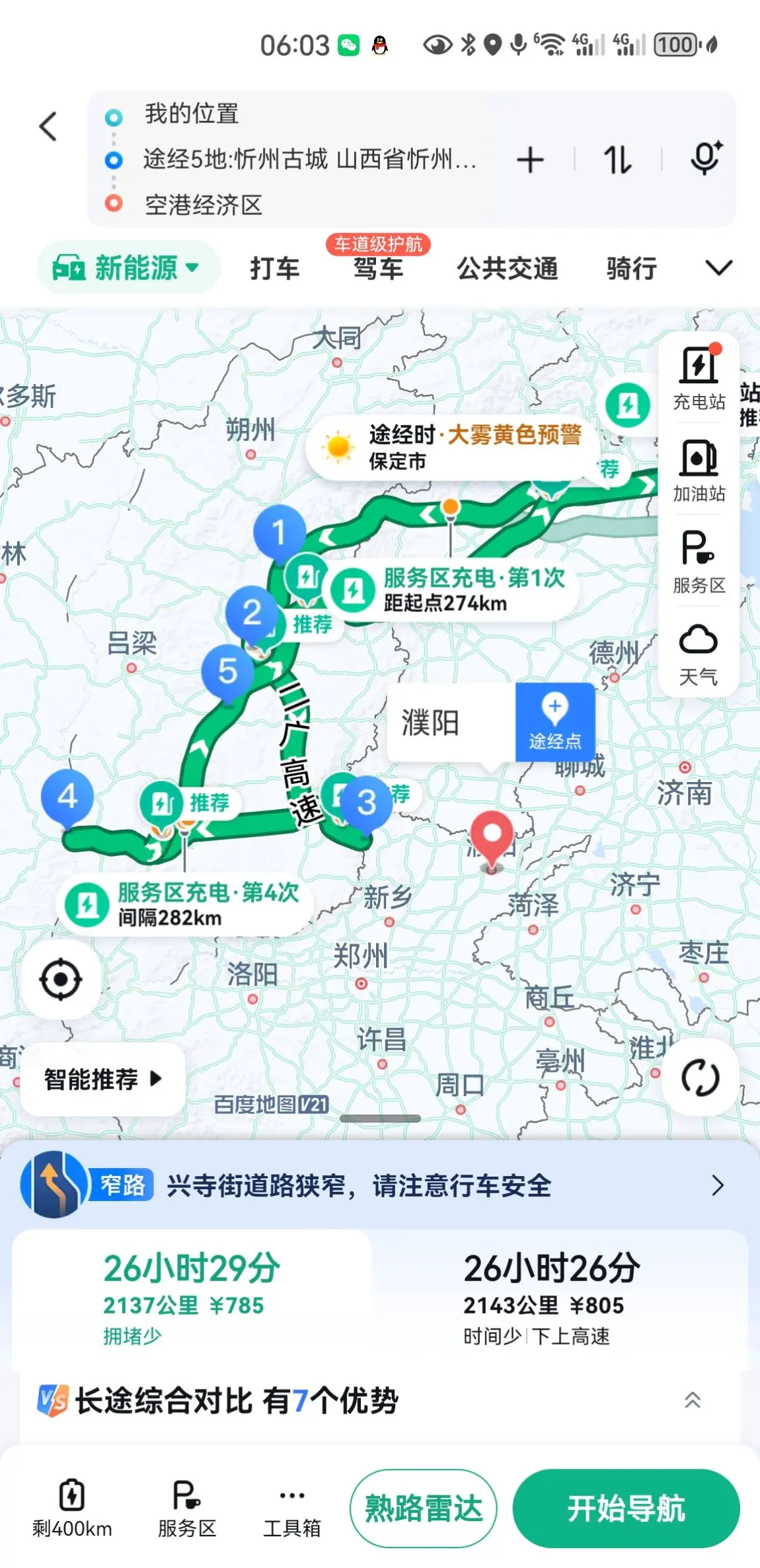760x1568 pixels.
Task: Expand more travel modes chevron
Action: pos(718,268)
